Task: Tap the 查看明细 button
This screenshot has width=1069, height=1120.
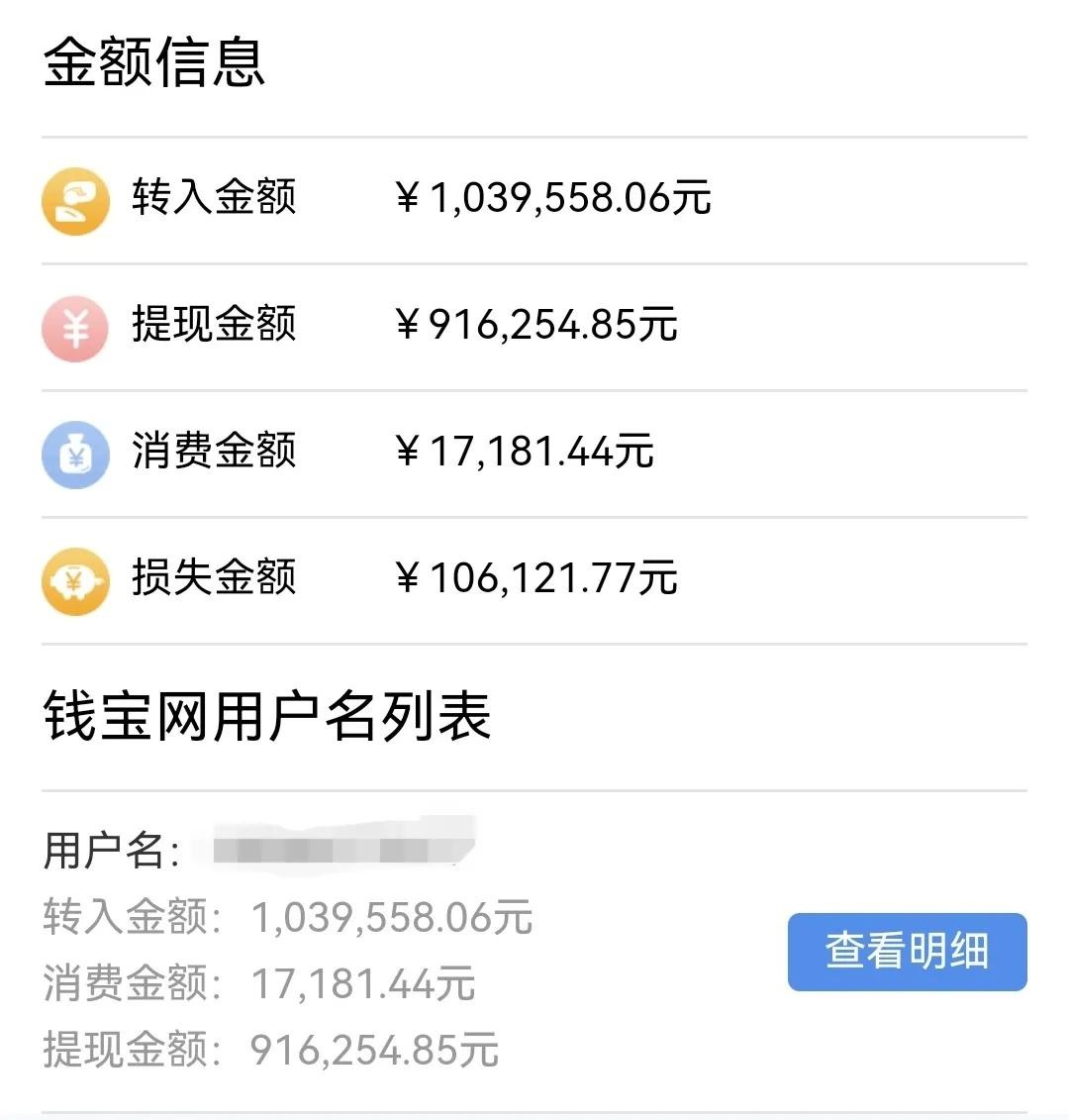Action: (x=907, y=952)
